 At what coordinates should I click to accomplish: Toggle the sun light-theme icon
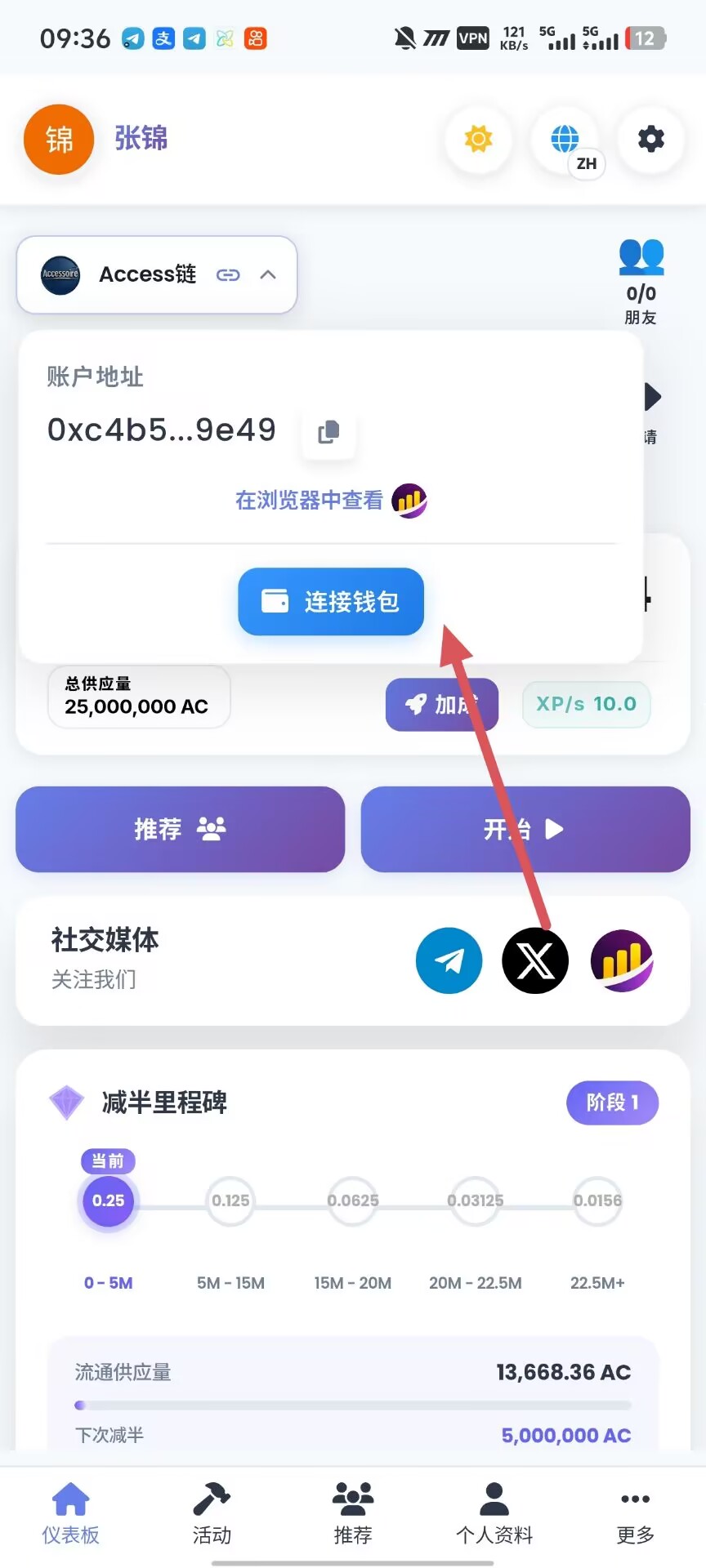tap(478, 139)
